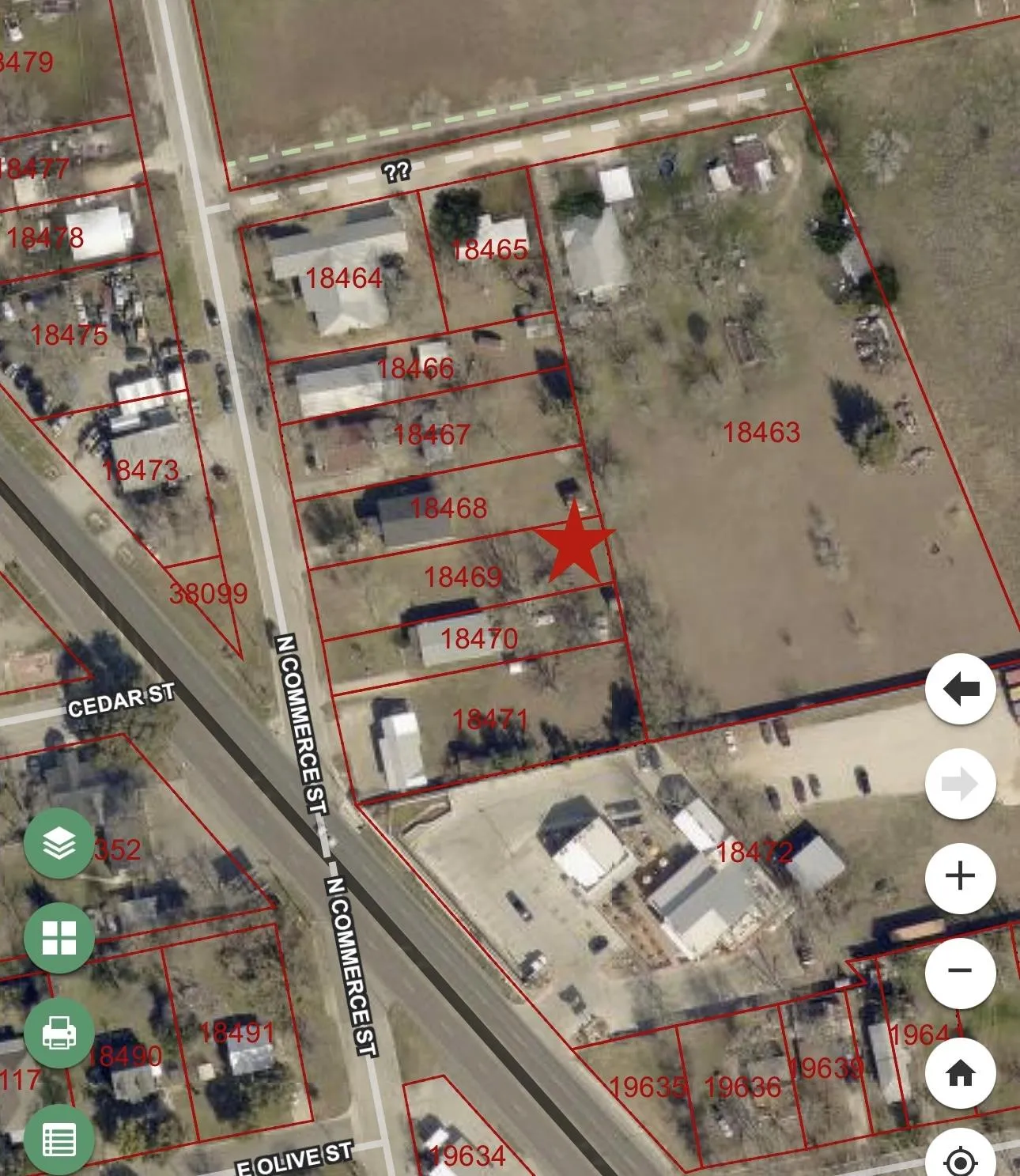Open the attribute table list
Viewport: 1020px width, 1176px height.
59,1140
